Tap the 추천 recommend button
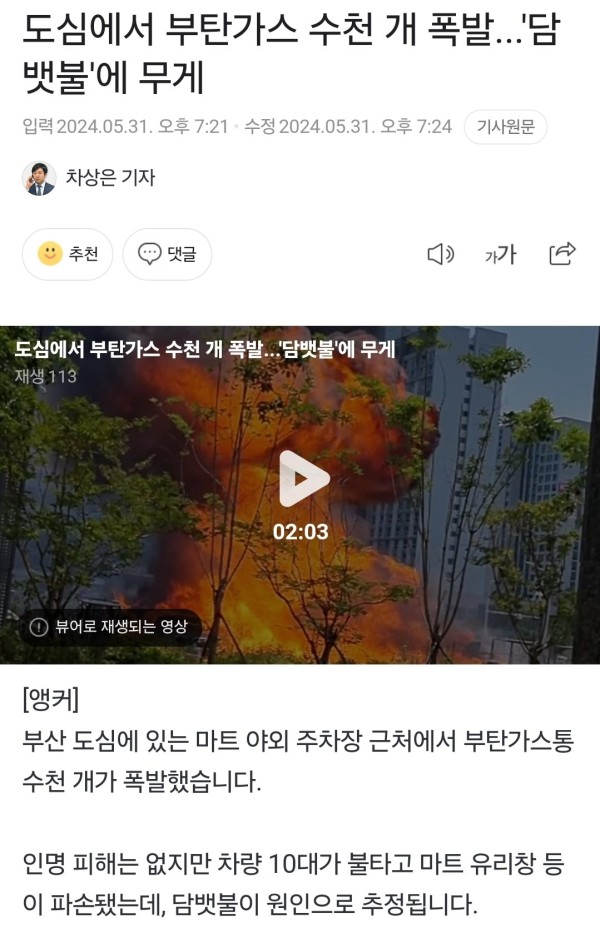Screen dimensions: 600x933 pyautogui.click(x=67, y=254)
